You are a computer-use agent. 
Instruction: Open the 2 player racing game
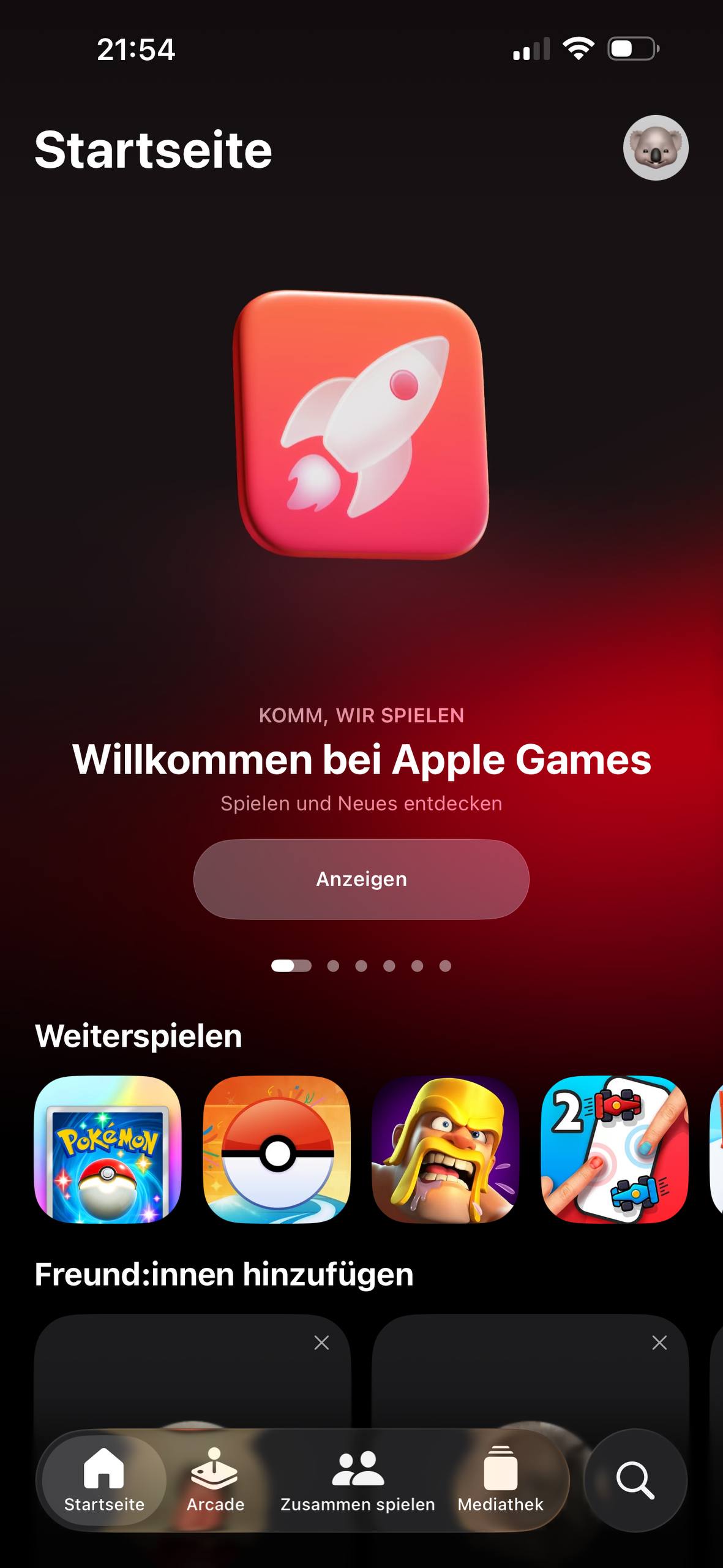click(x=614, y=1150)
